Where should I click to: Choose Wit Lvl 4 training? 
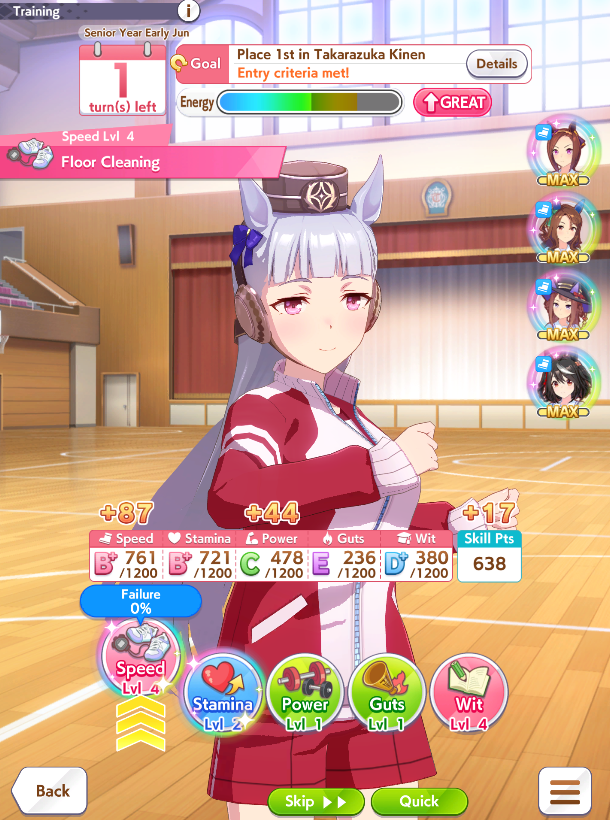(469, 693)
